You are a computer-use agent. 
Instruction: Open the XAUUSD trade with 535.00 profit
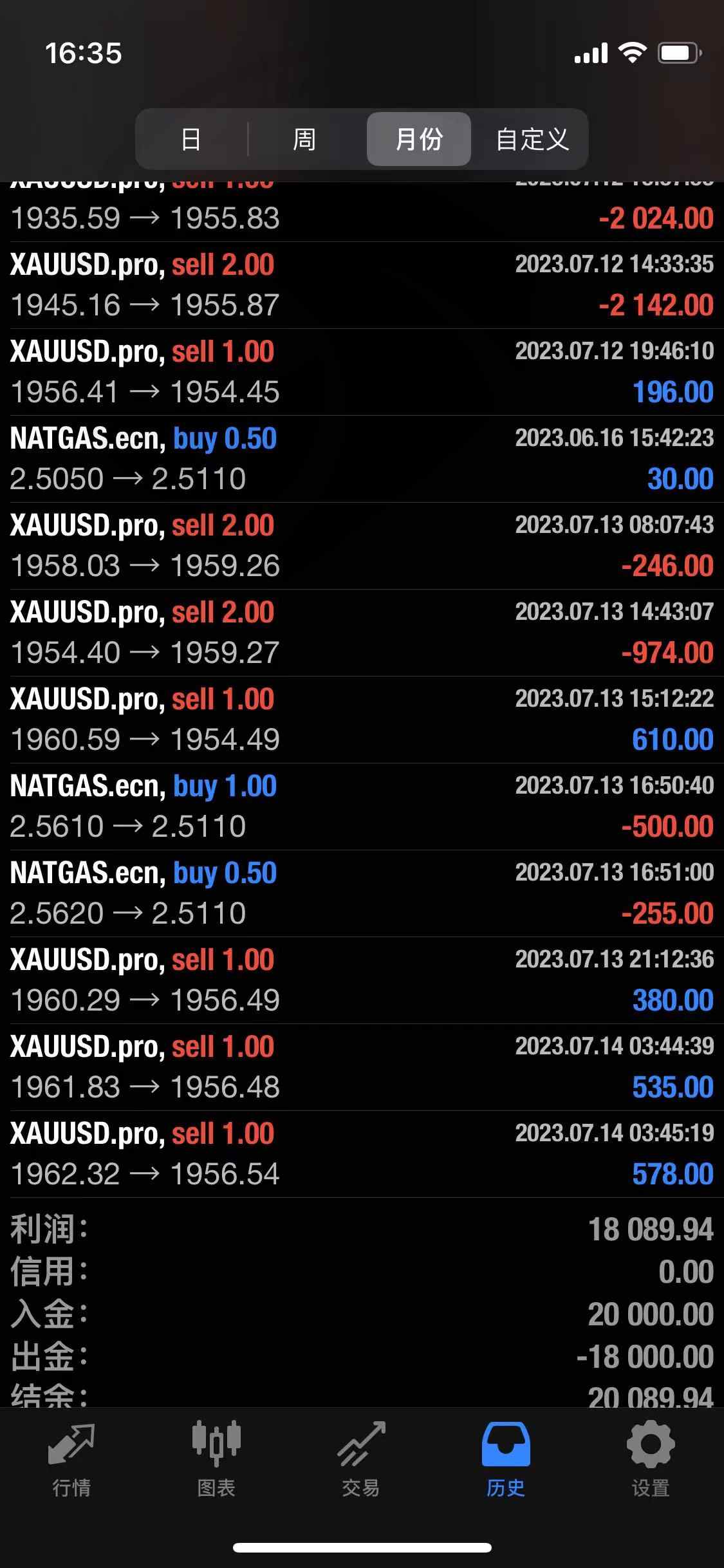362,1067
